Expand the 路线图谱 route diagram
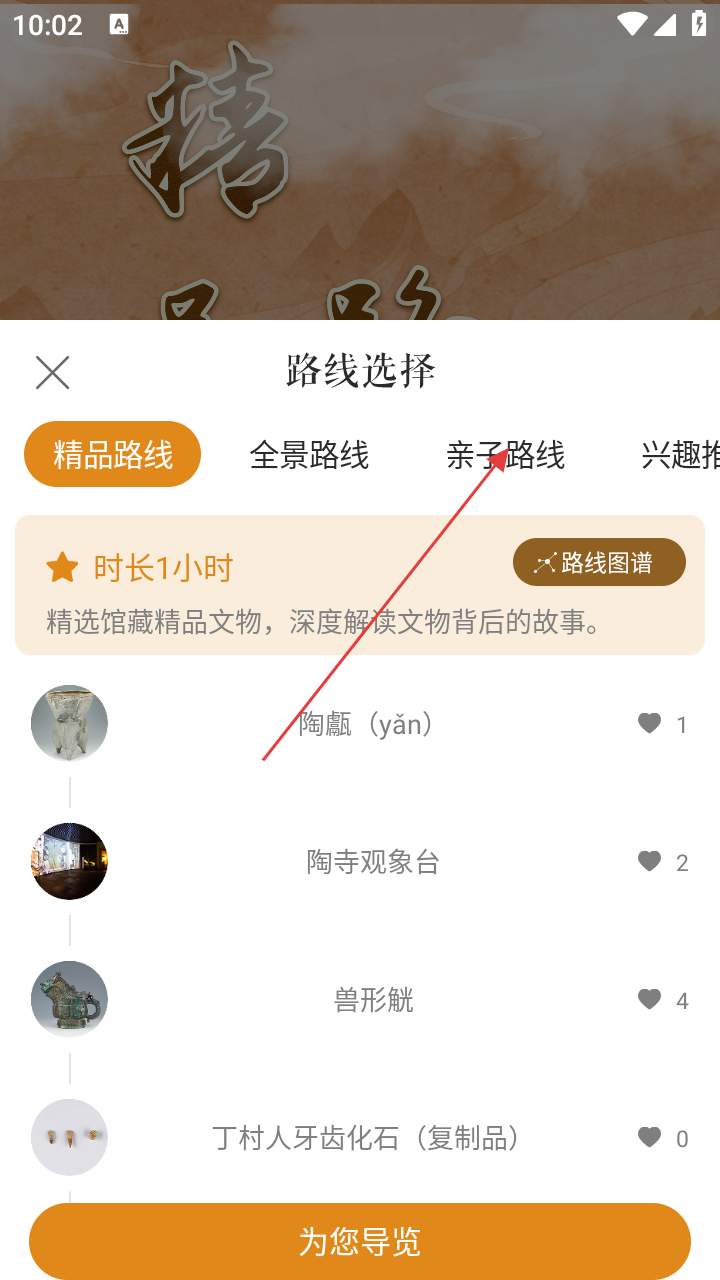 pos(599,561)
